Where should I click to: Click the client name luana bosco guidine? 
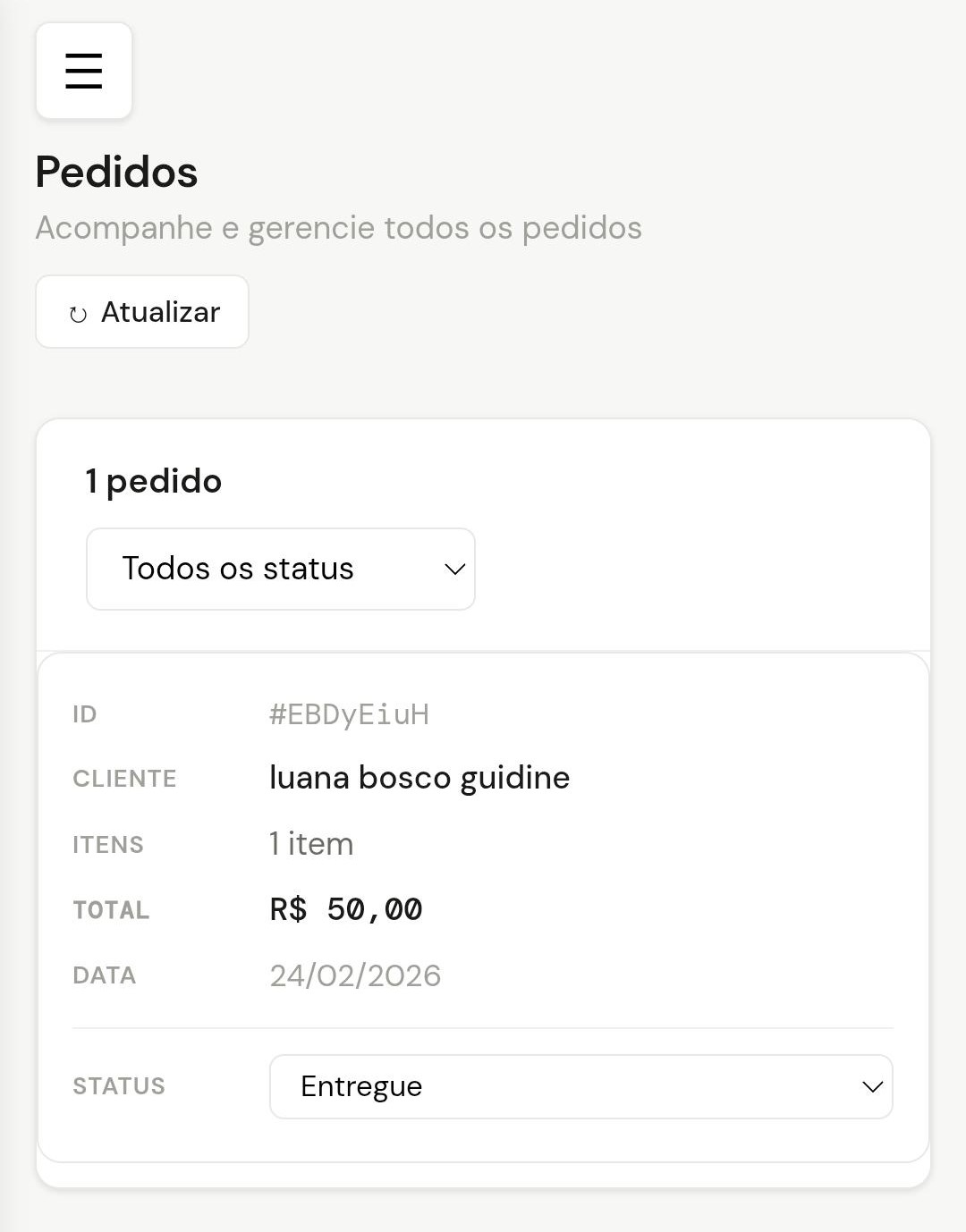419,778
